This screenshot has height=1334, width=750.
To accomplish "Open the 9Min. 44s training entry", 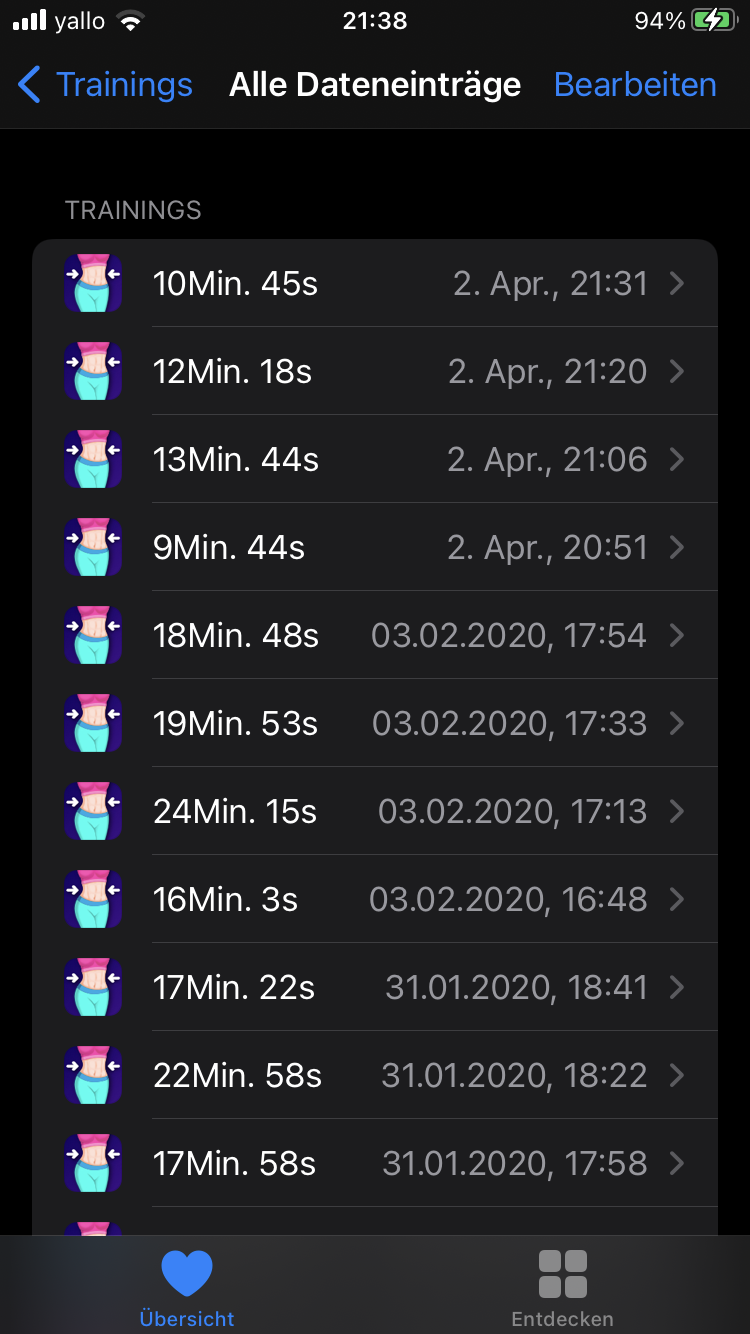I will click(375, 547).
